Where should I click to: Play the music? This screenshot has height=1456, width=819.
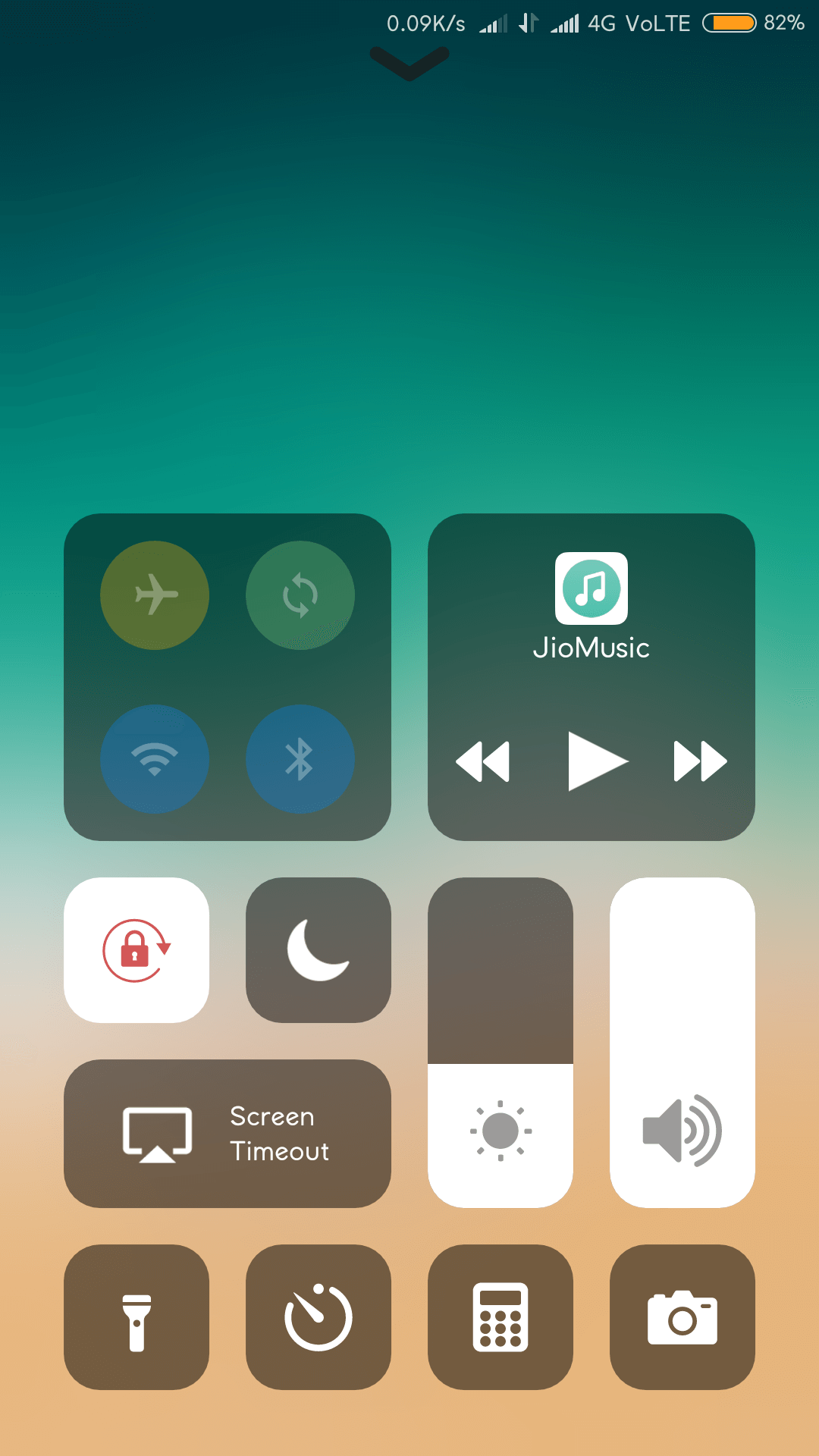pyautogui.click(x=597, y=761)
